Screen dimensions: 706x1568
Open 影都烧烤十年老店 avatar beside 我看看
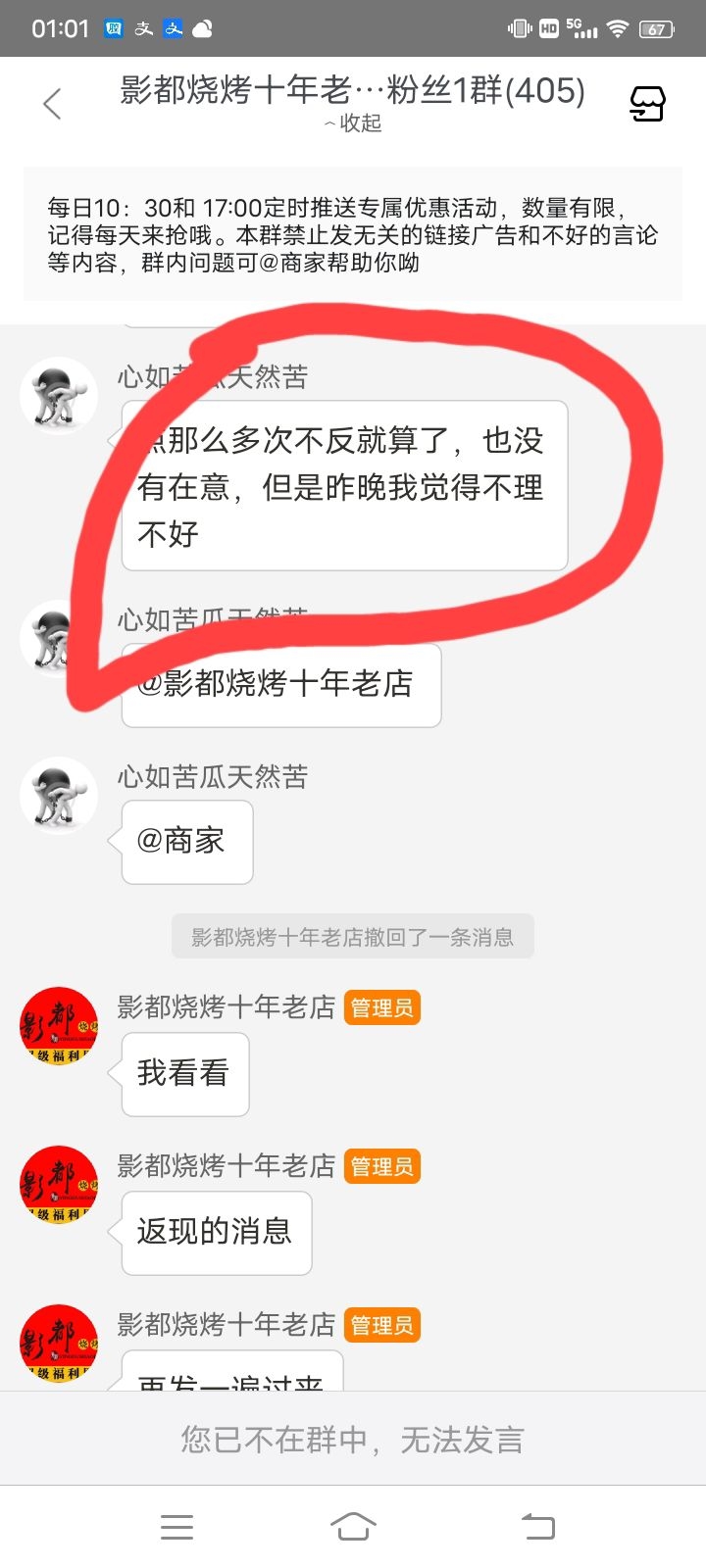[x=59, y=1025]
